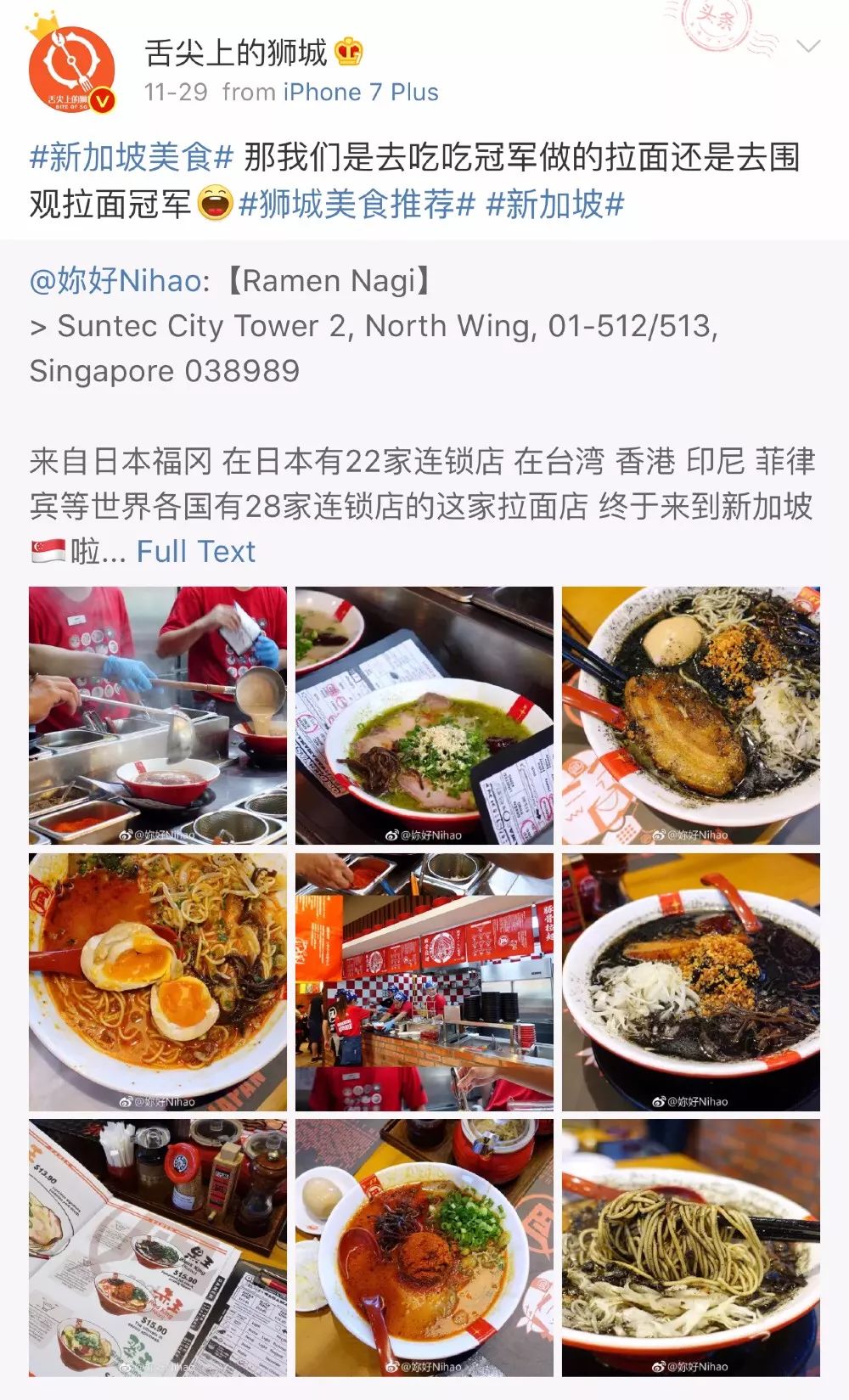
Task: Click the Singapore flag emoji in the caption
Action: click(x=50, y=550)
